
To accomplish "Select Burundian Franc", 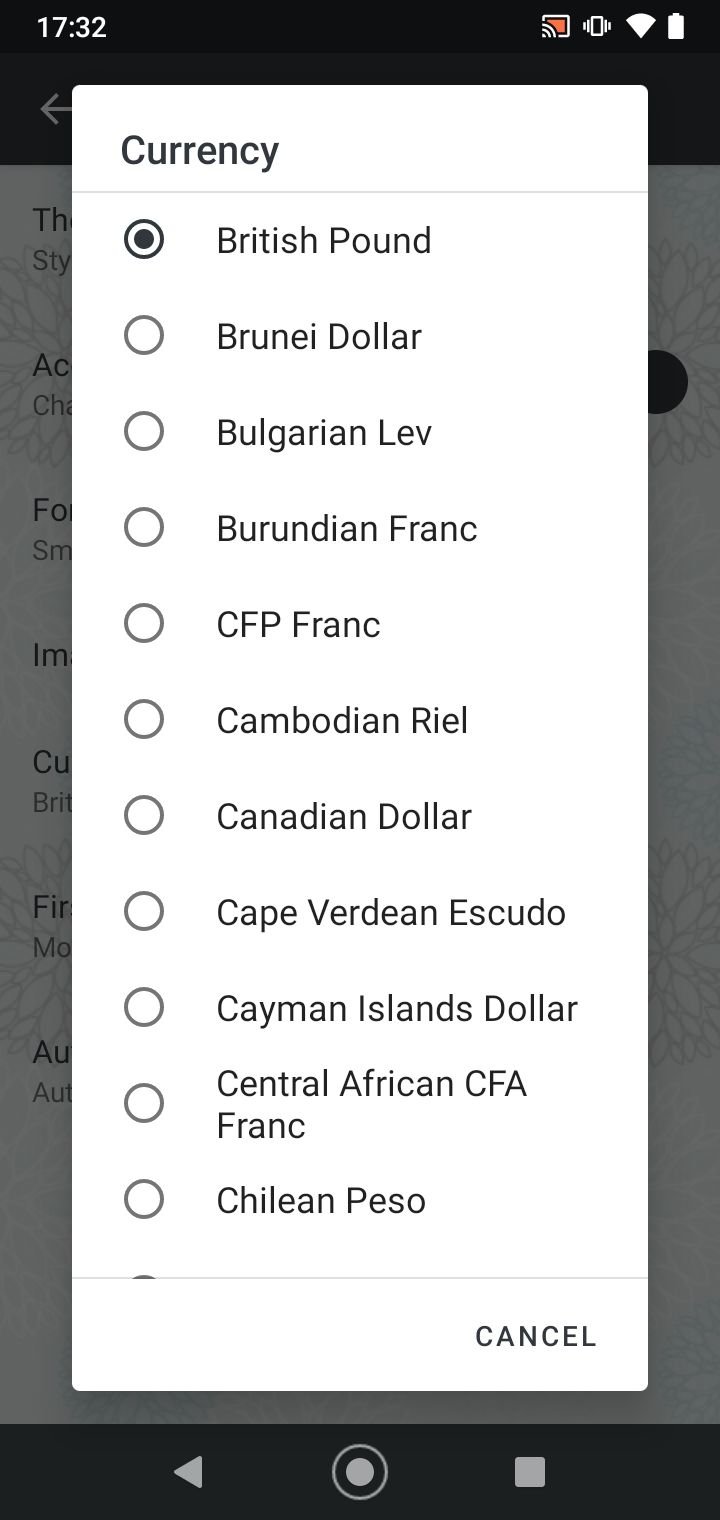I will (x=360, y=528).
